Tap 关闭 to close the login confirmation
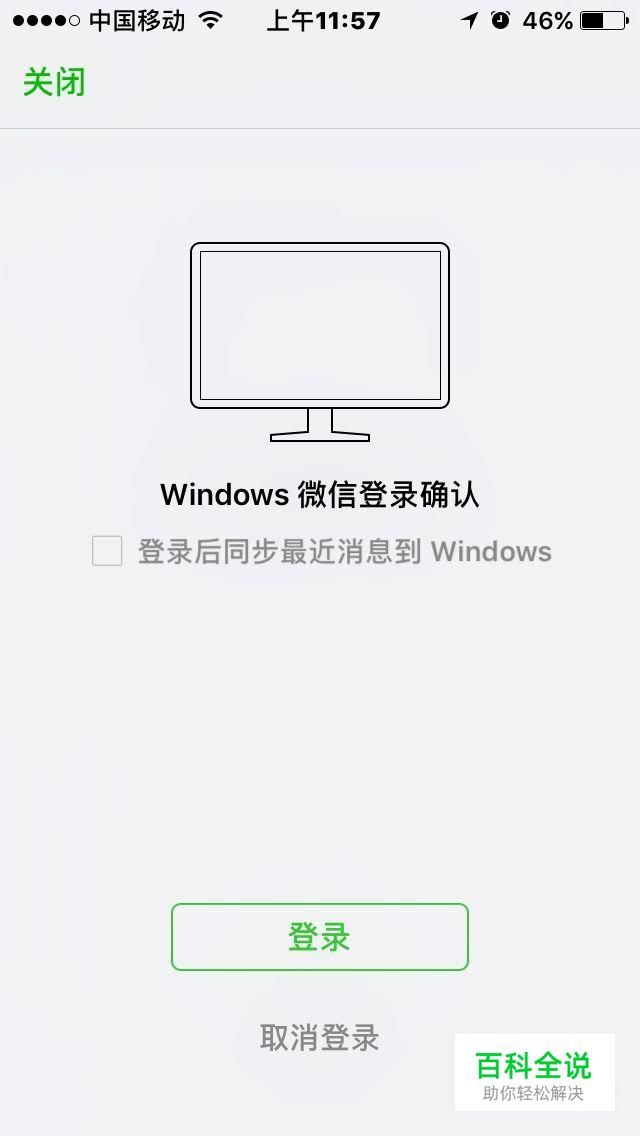Viewport: 640px width, 1136px height. [x=54, y=83]
